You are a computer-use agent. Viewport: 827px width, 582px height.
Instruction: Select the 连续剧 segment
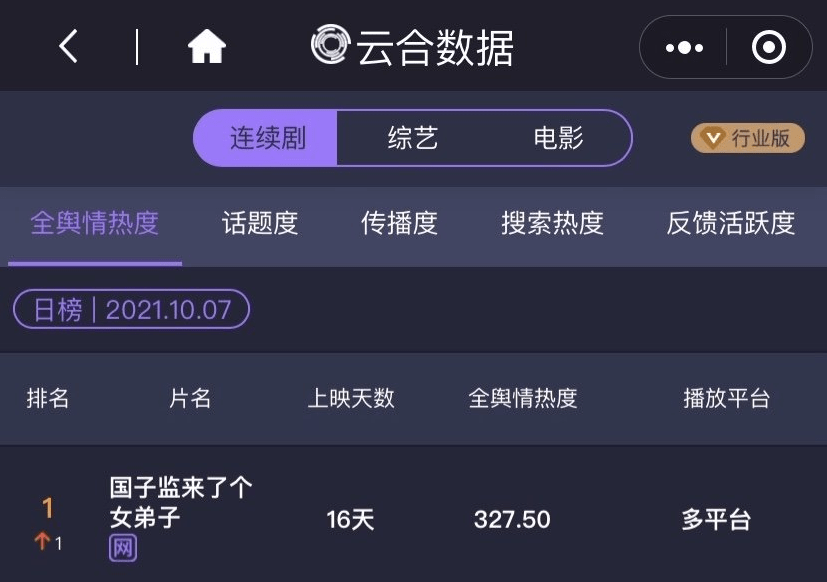coord(267,138)
